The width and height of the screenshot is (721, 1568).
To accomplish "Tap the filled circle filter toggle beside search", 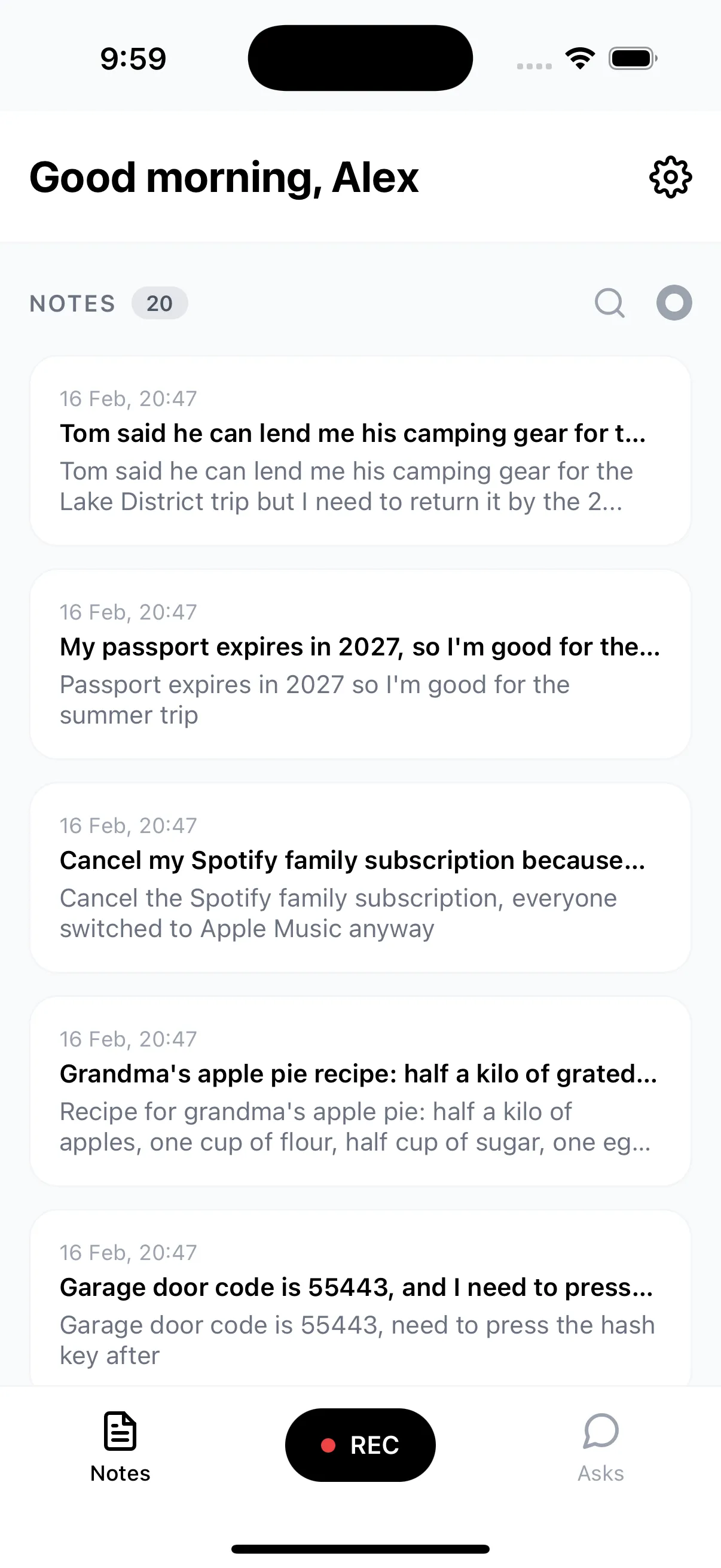I will click(674, 303).
